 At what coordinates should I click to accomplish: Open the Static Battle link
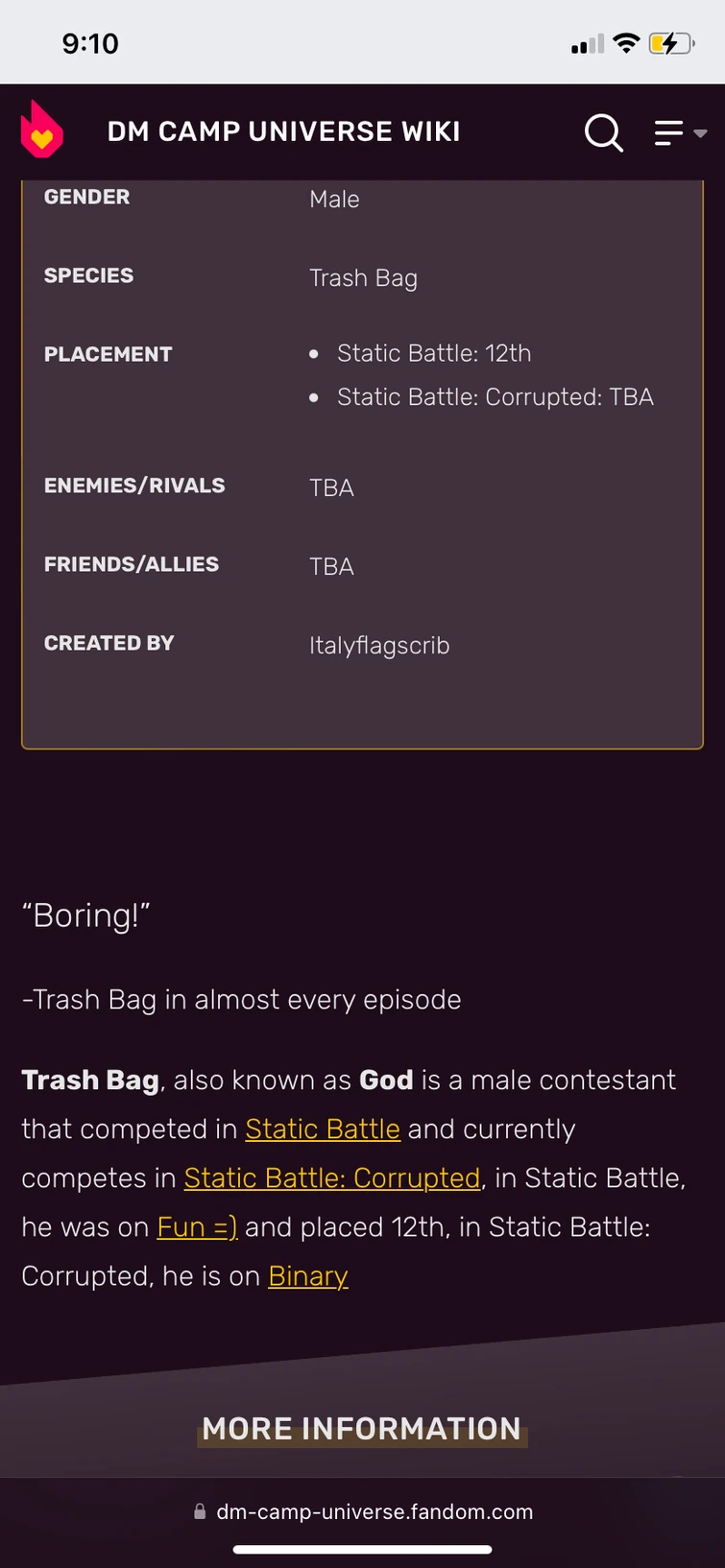coord(323,1129)
